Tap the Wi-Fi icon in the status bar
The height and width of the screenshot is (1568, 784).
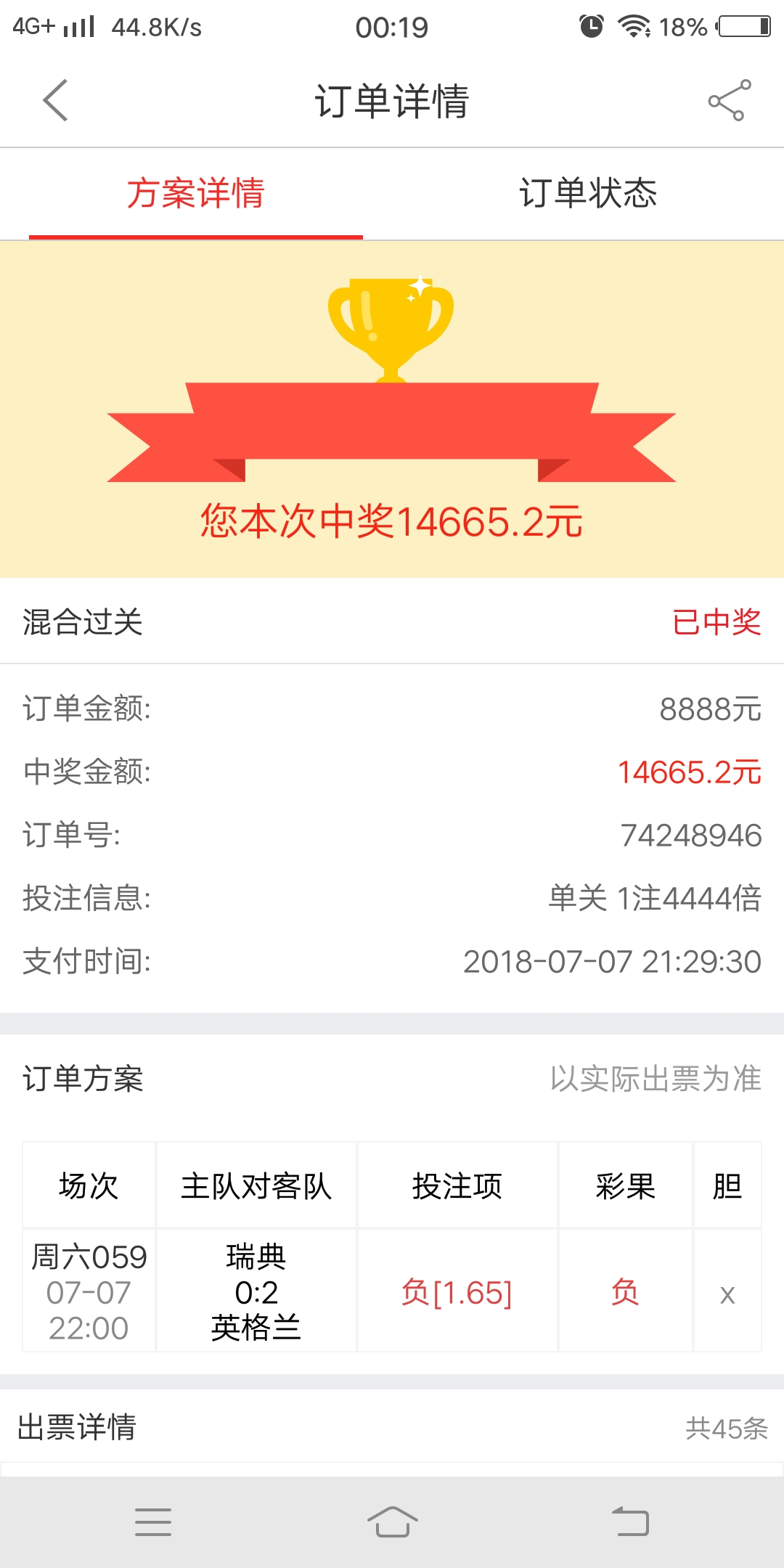tap(635, 26)
